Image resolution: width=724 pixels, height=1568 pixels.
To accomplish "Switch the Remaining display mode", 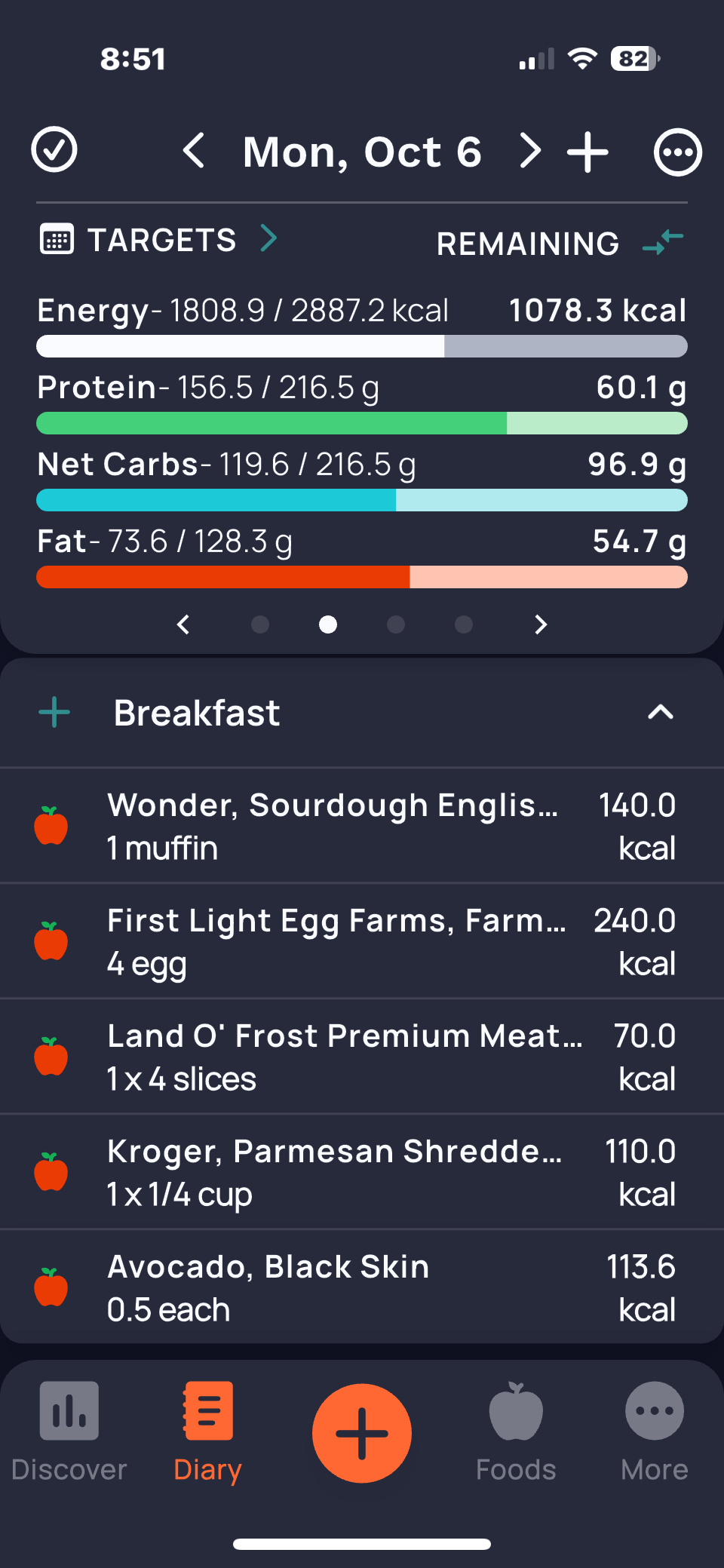I will [x=663, y=242].
